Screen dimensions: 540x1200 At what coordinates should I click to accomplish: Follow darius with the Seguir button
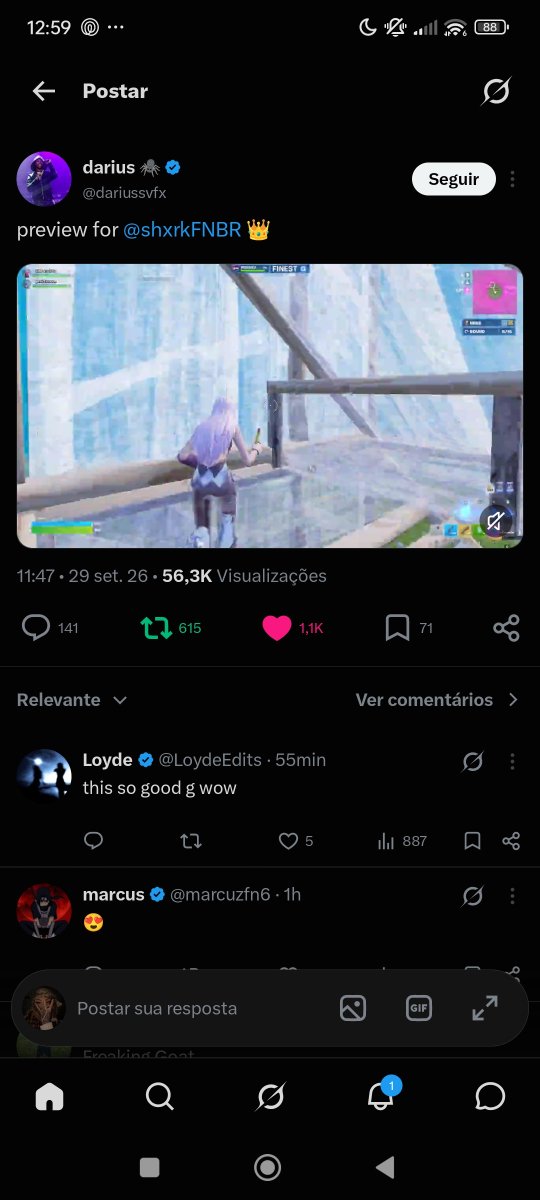click(454, 179)
